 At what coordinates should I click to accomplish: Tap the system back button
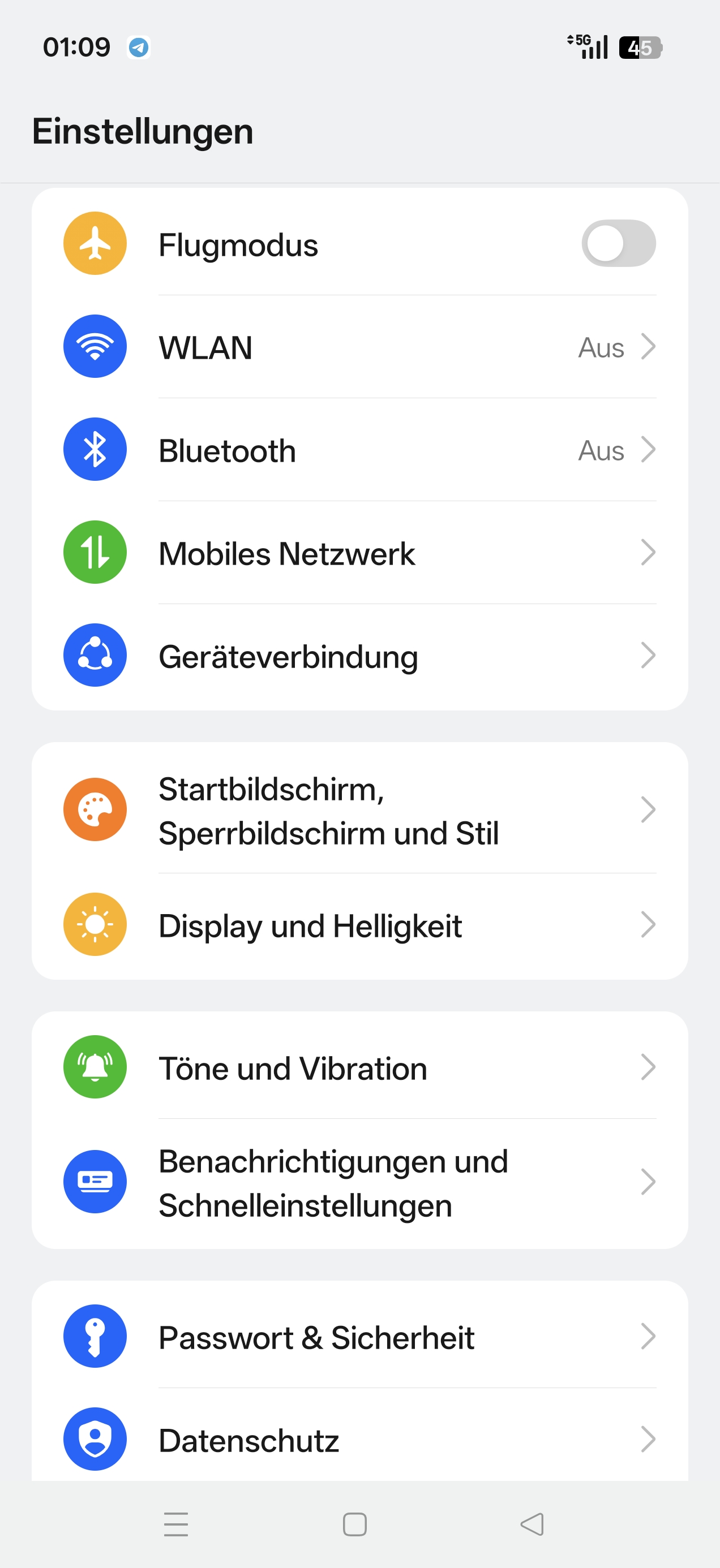[x=532, y=1524]
